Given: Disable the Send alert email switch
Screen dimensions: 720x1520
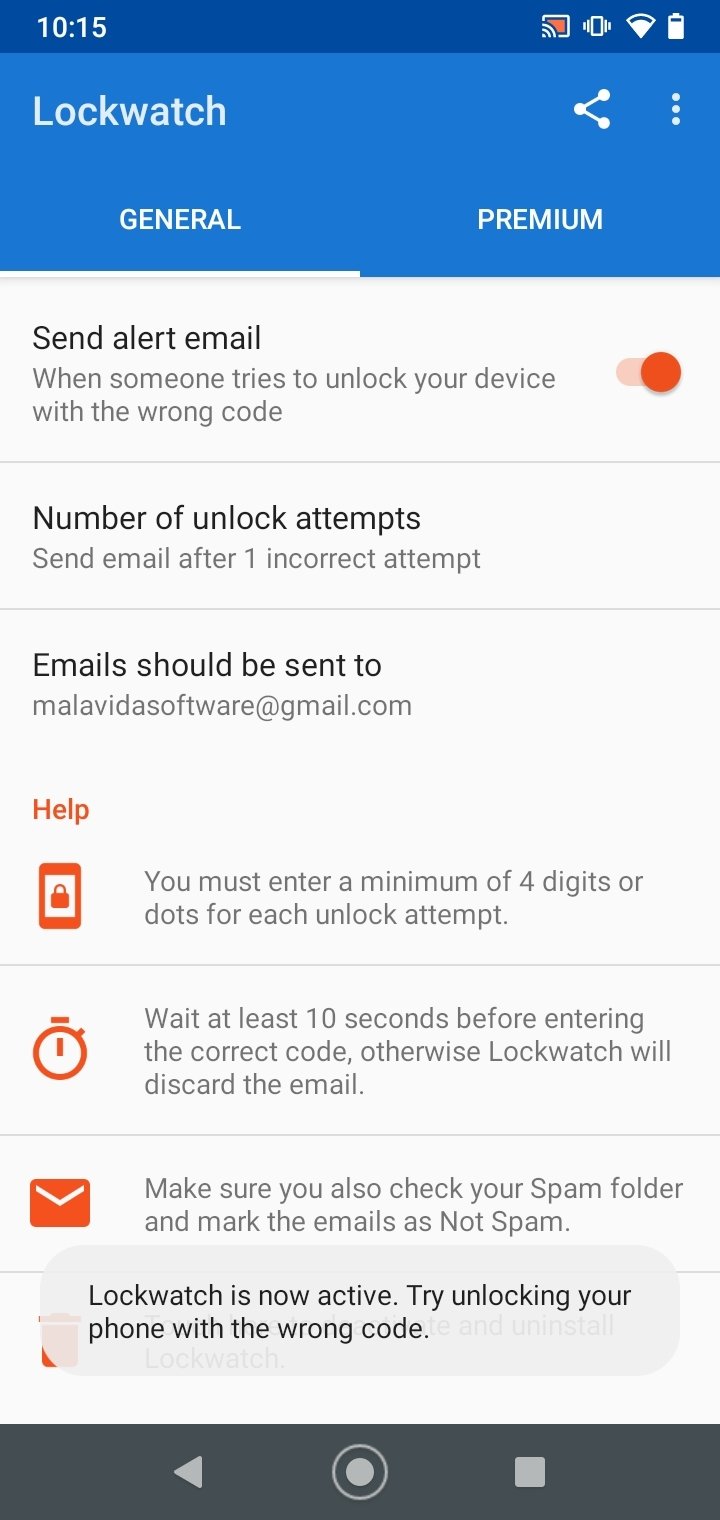Looking at the screenshot, I should pyautogui.click(x=649, y=372).
